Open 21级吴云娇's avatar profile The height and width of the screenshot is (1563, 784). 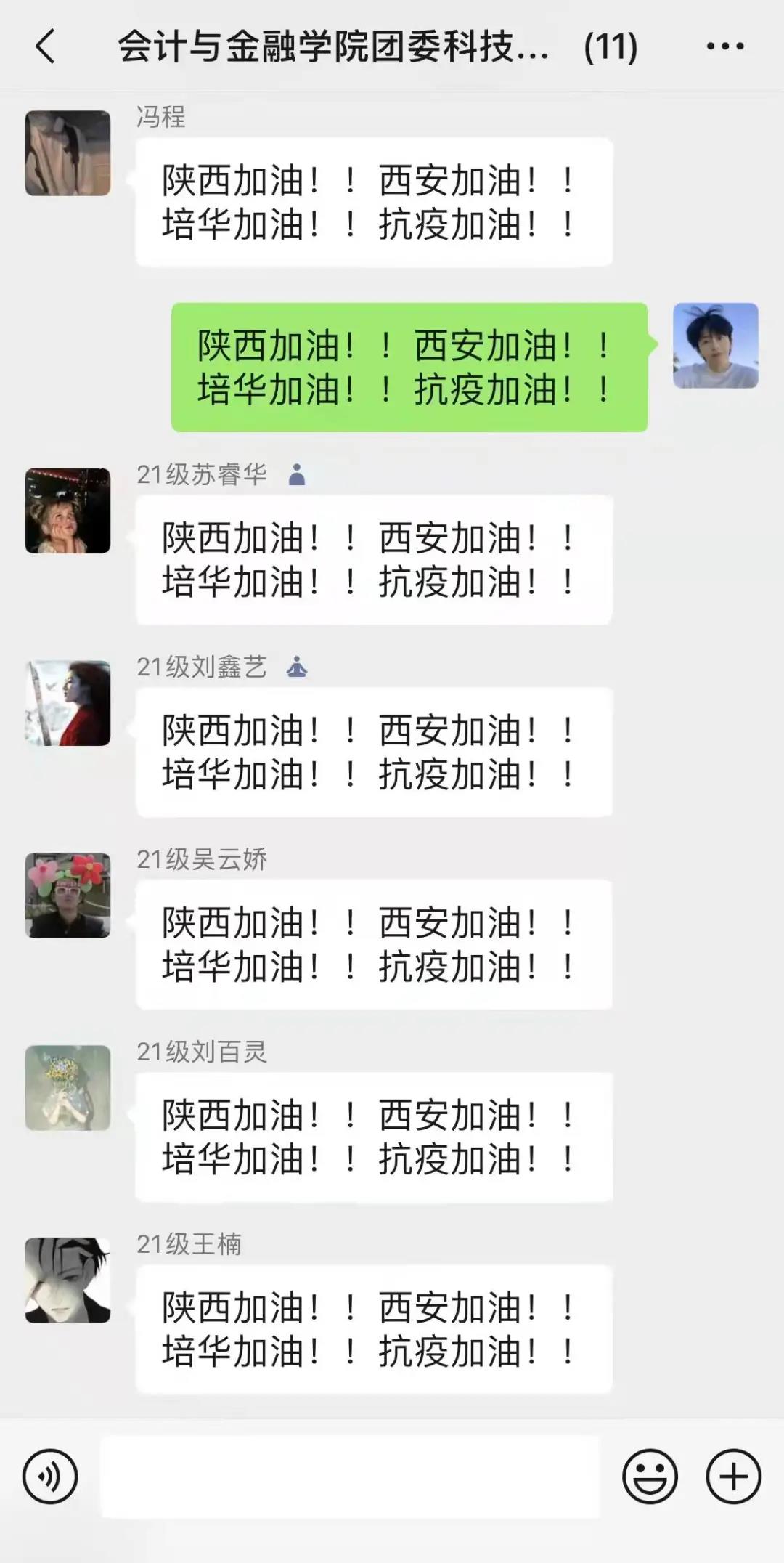68,896
